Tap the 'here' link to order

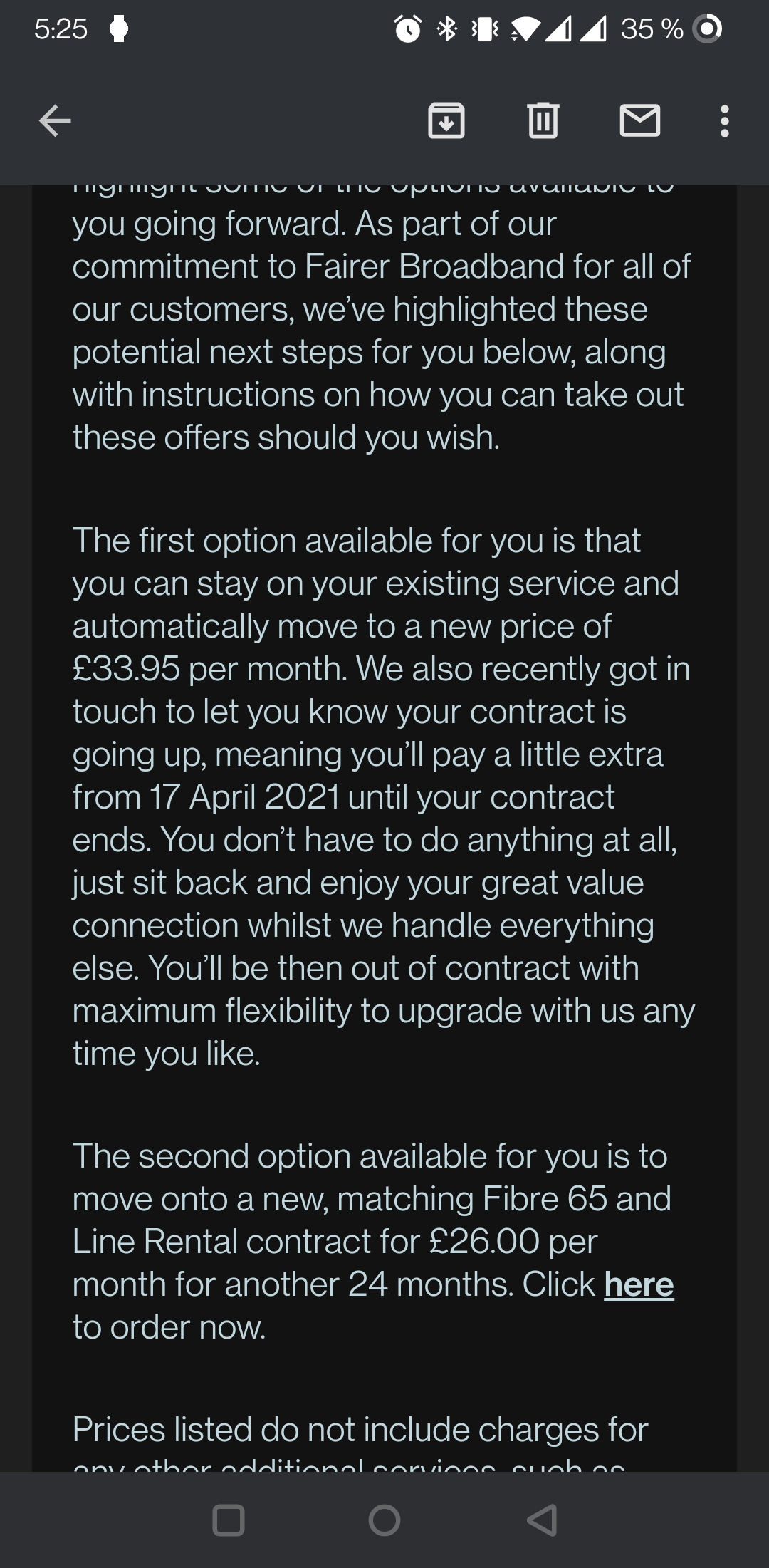tap(639, 1284)
